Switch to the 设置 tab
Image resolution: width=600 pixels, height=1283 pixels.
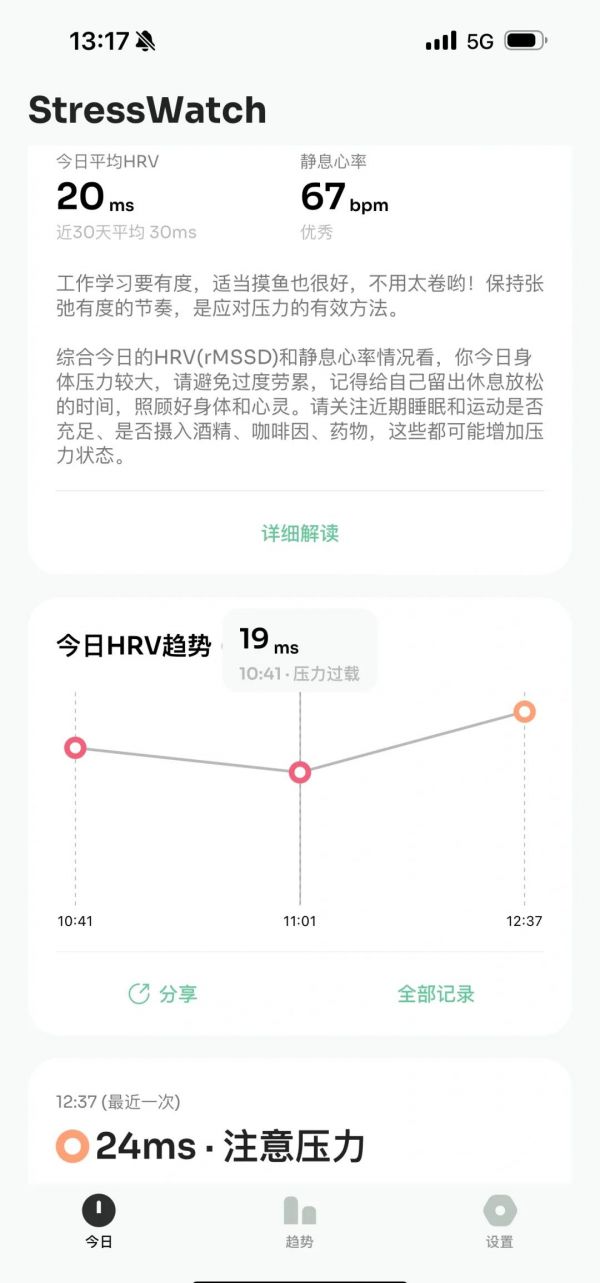tap(500, 1222)
